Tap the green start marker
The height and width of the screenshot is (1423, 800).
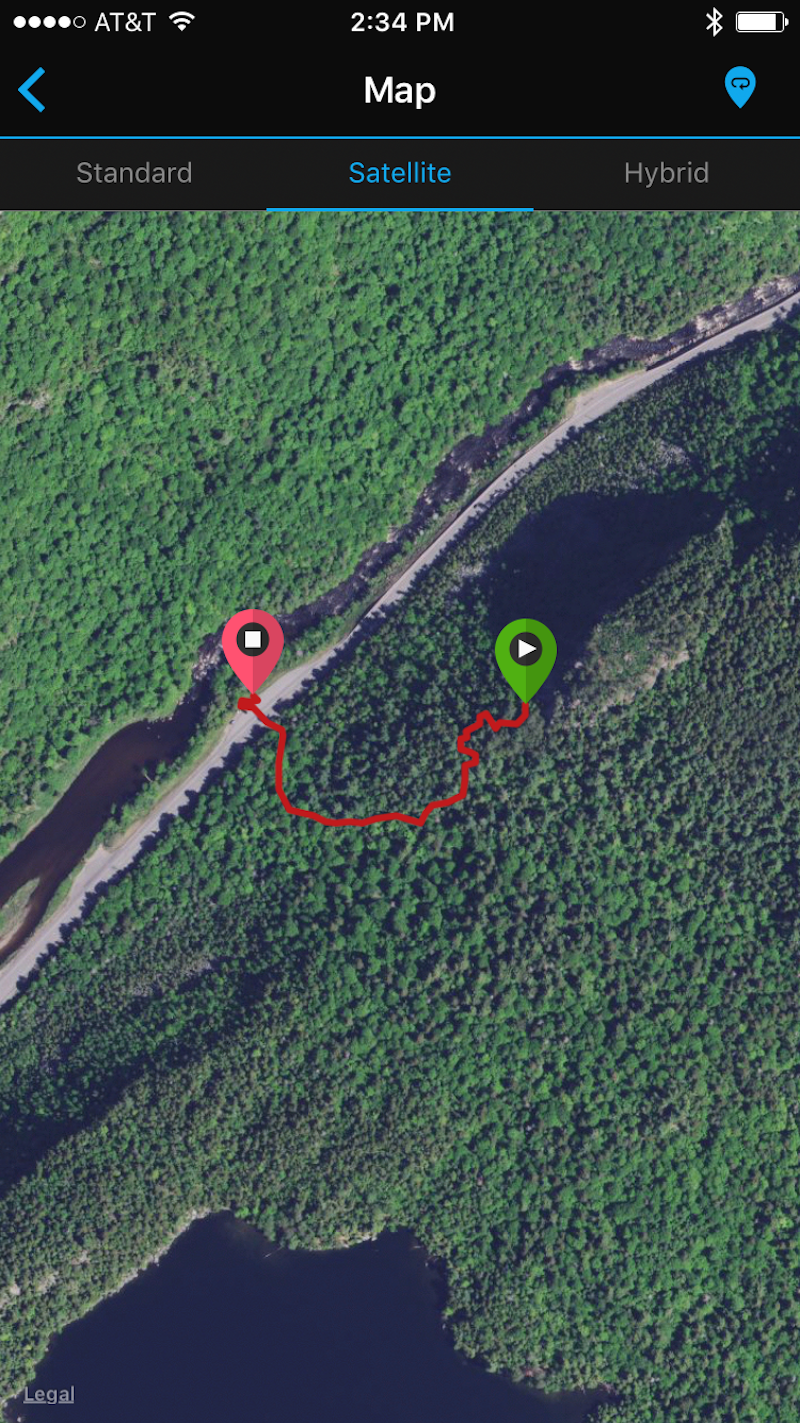coord(525,653)
